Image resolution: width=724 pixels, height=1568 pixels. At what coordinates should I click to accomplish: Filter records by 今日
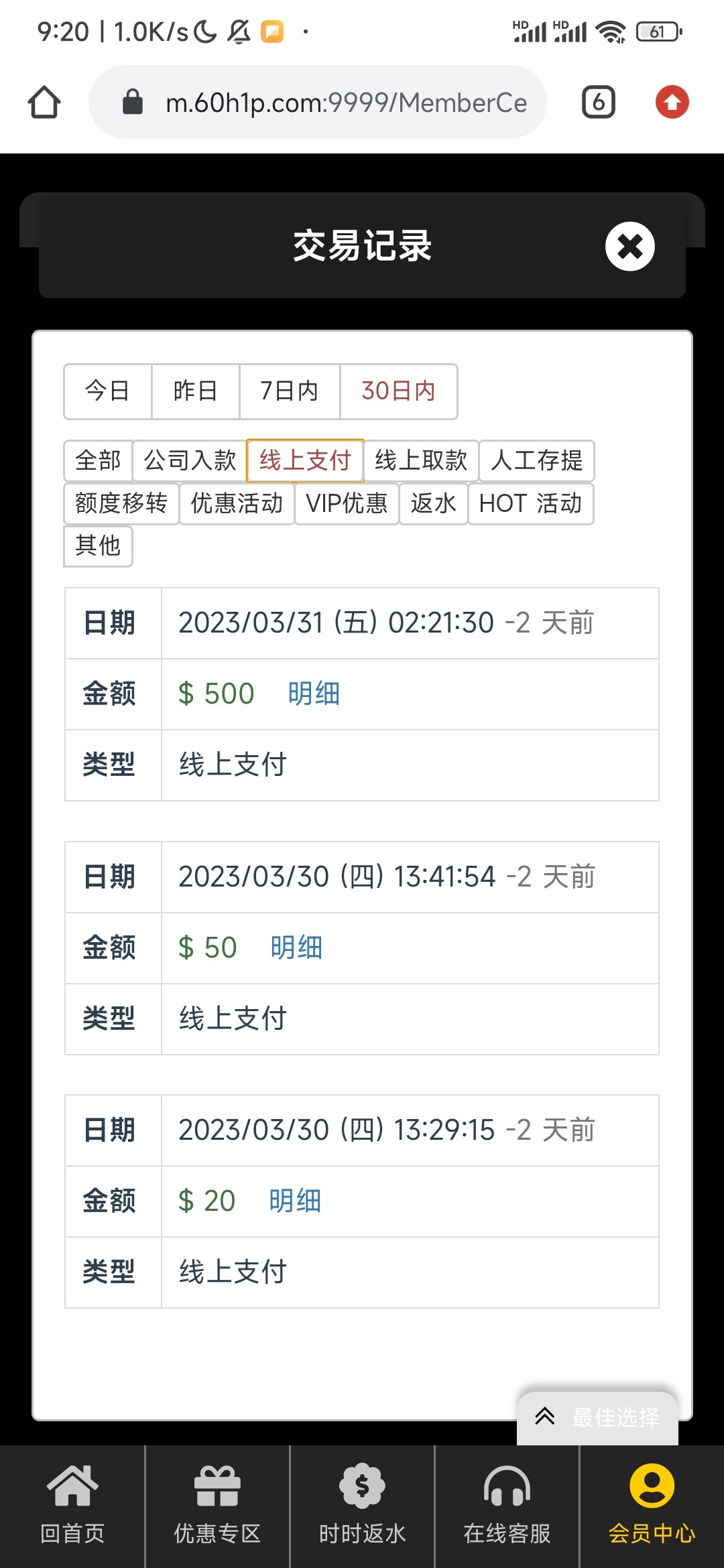click(107, 391)
